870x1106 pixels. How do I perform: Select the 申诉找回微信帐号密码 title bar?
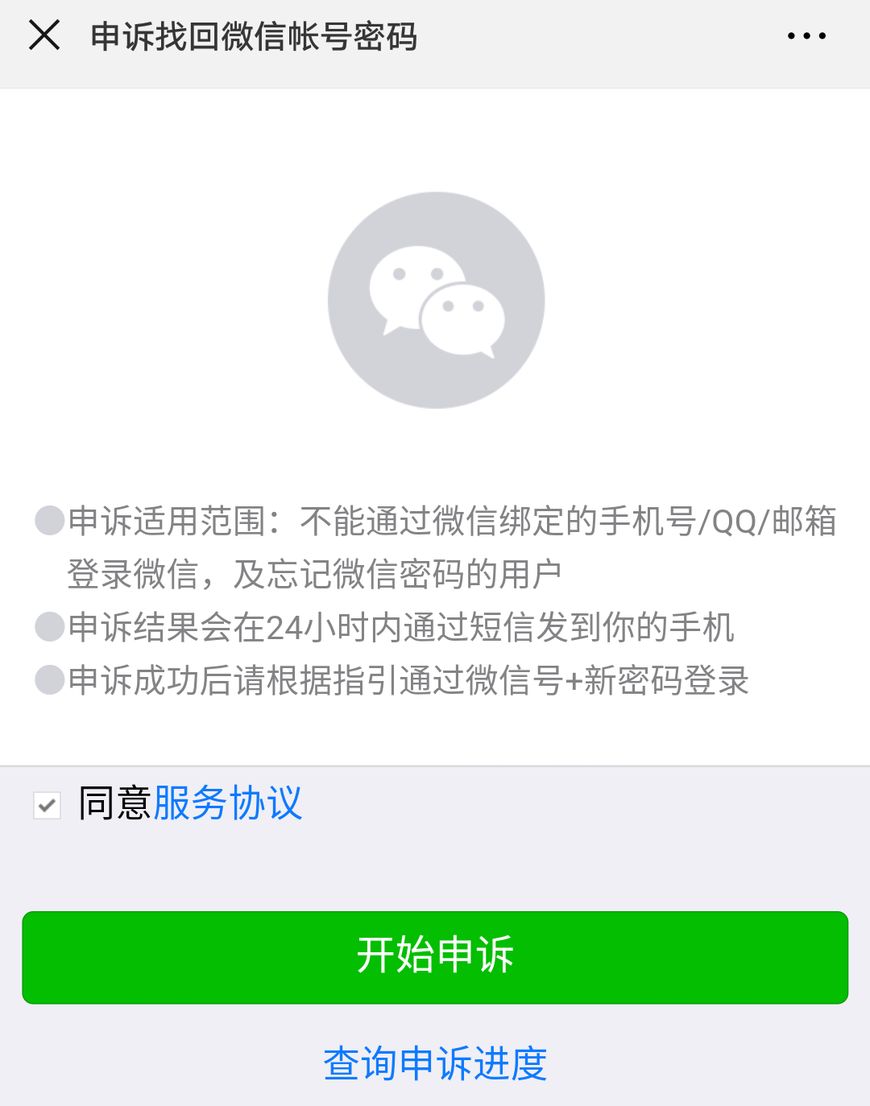(252, 36)
